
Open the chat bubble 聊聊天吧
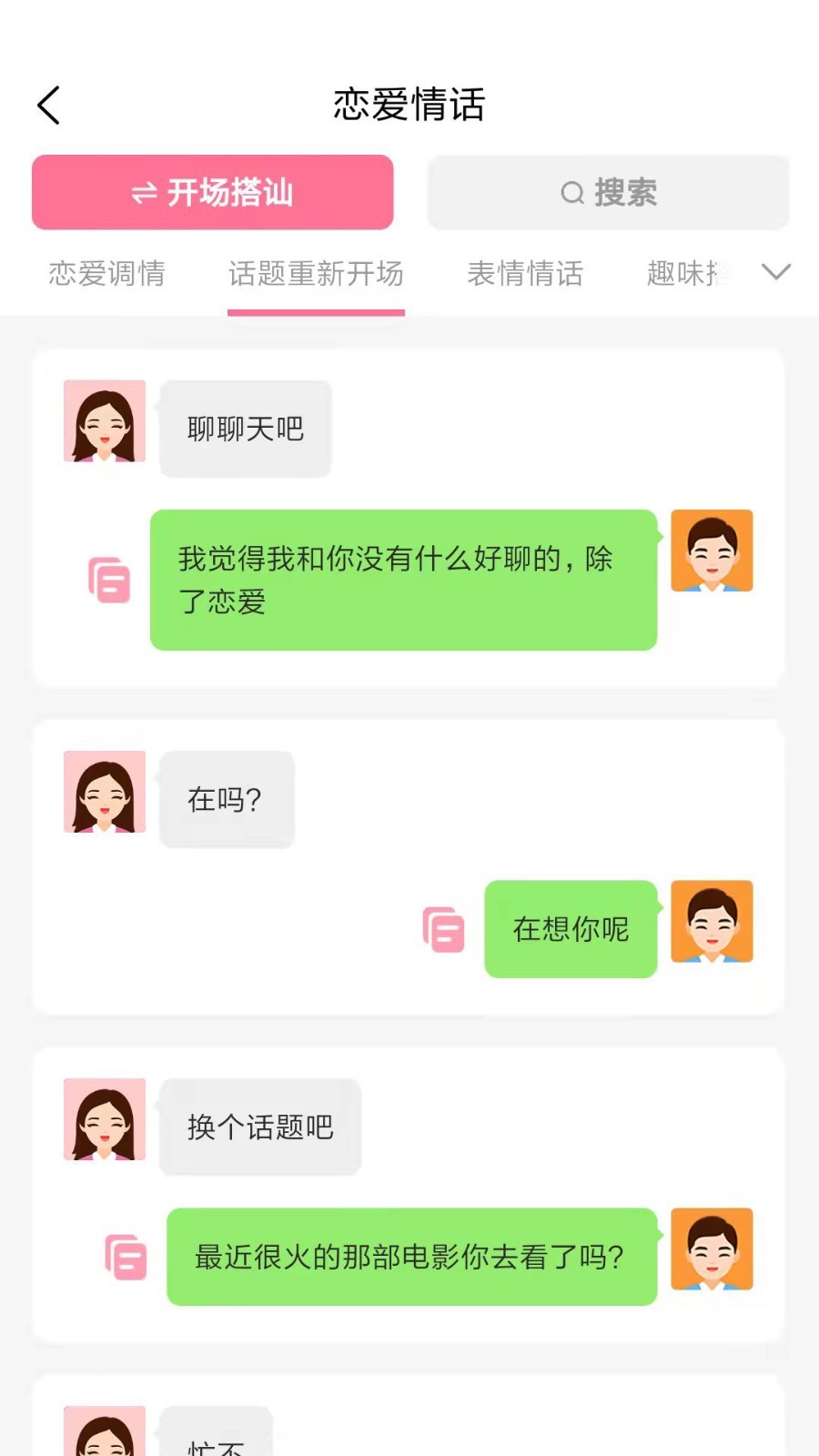245,429
